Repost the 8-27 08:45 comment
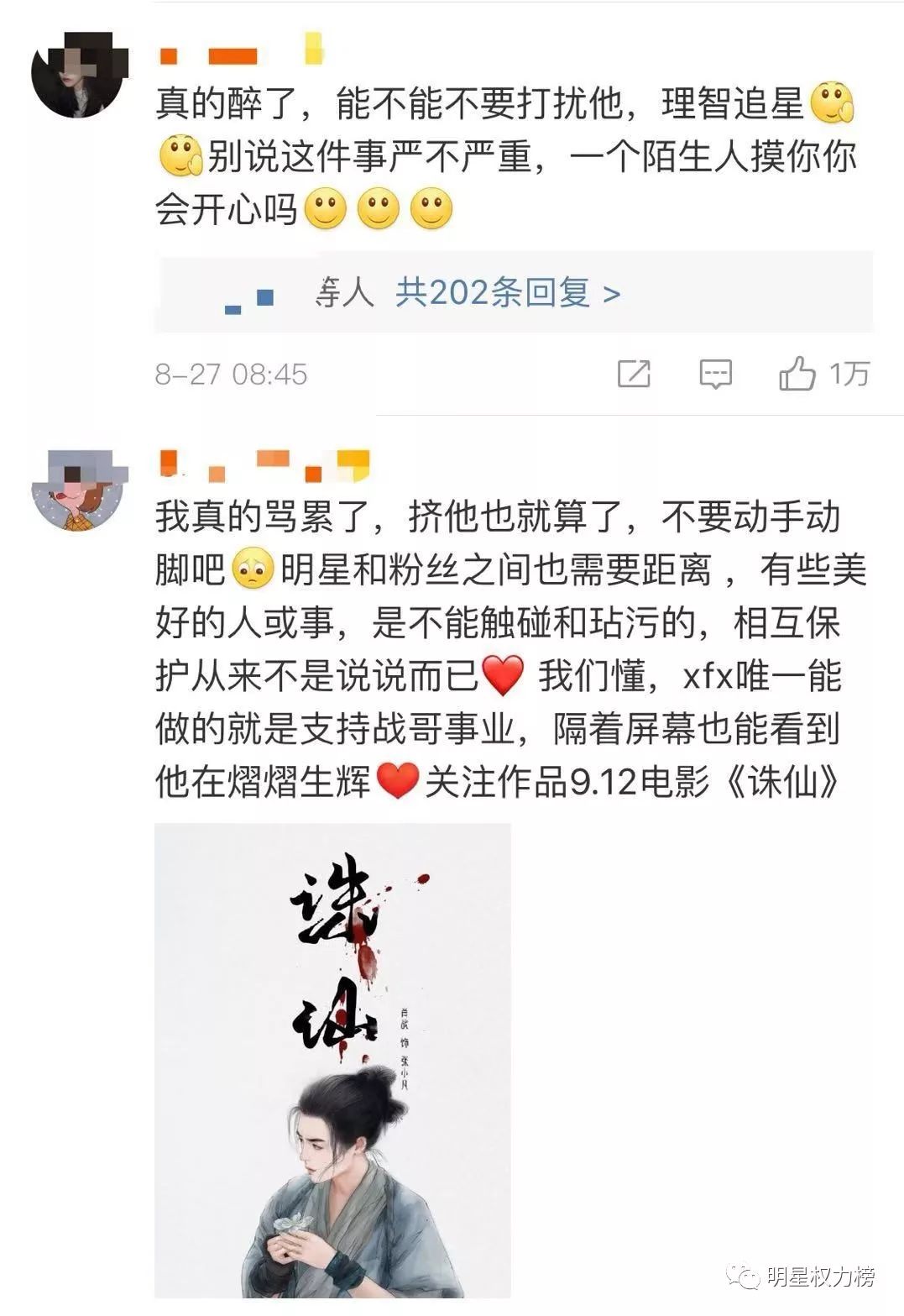This screenshot has width=904, height=1316. 634,374
